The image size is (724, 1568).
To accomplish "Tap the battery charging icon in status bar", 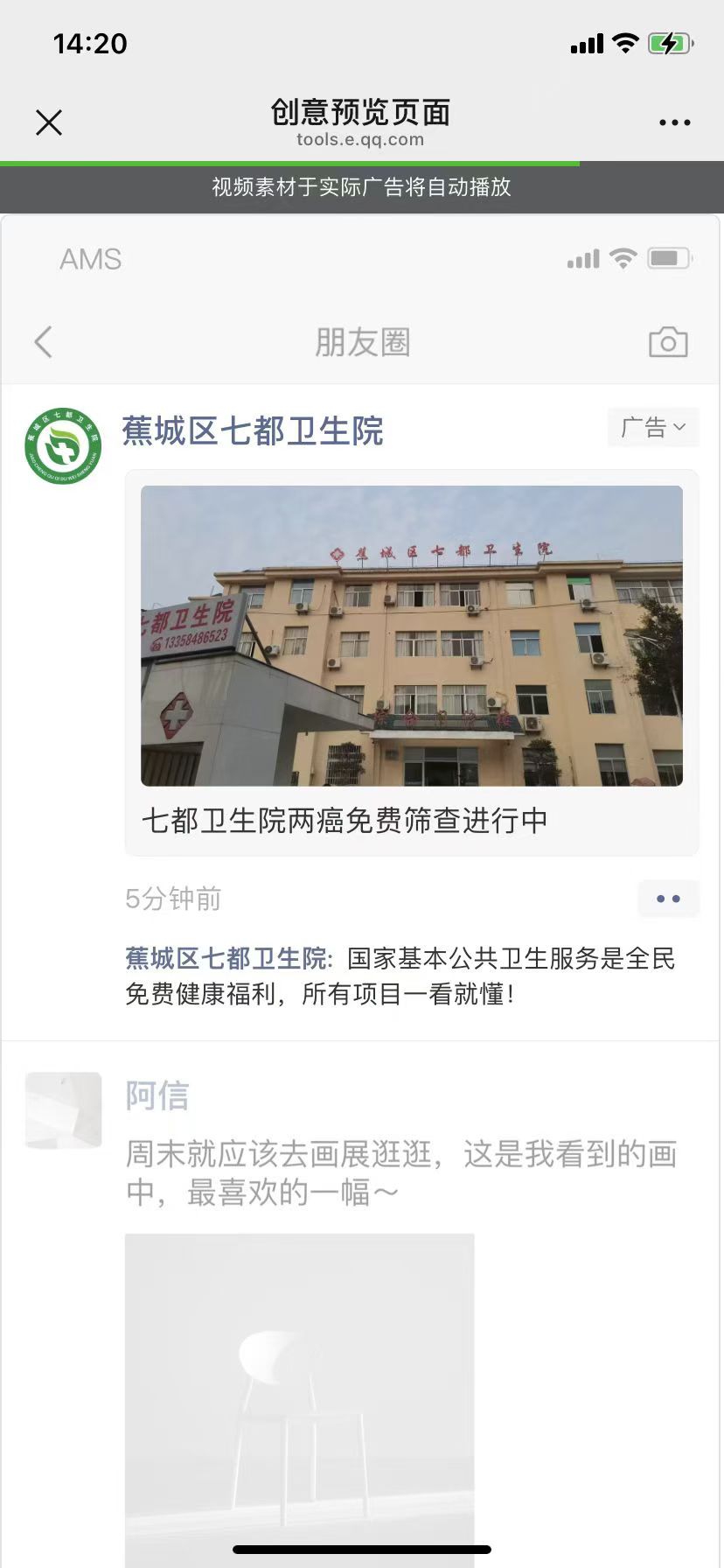I will pyautogui.click(x=666, y=43).
